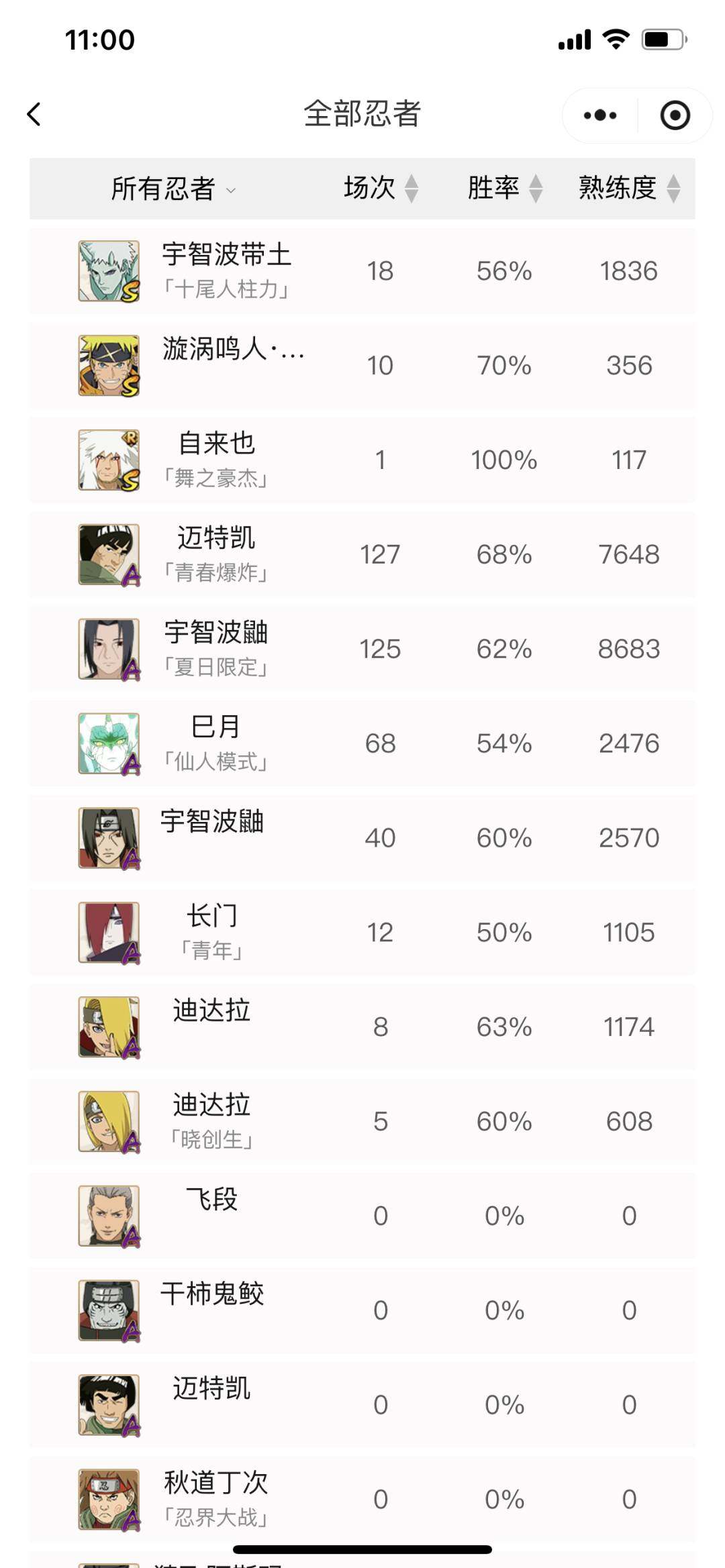Tap the mini program capsule close button
This screenshot has width=725, height=1568.
coord(675,115)
